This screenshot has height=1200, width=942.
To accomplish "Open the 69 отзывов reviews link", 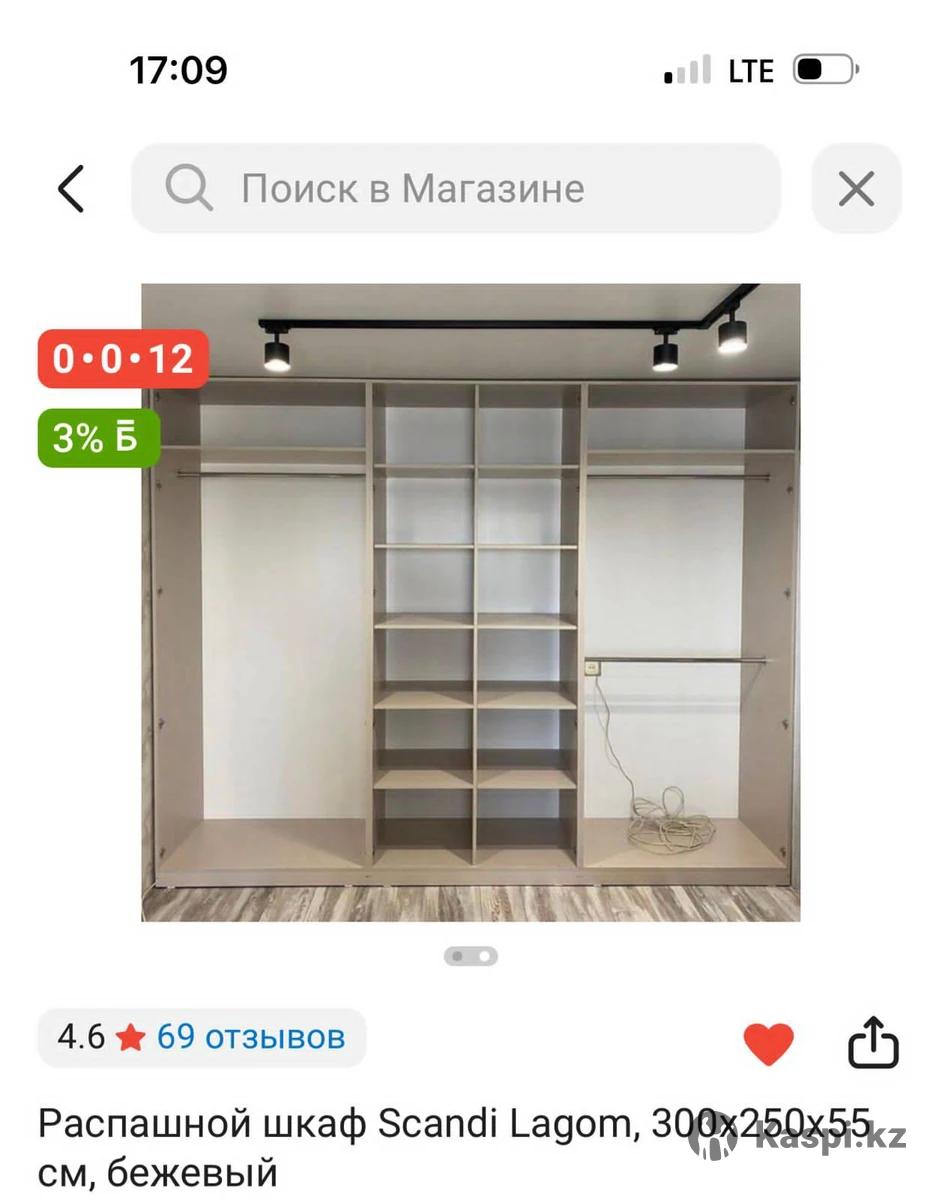I will click(250, 1037).
